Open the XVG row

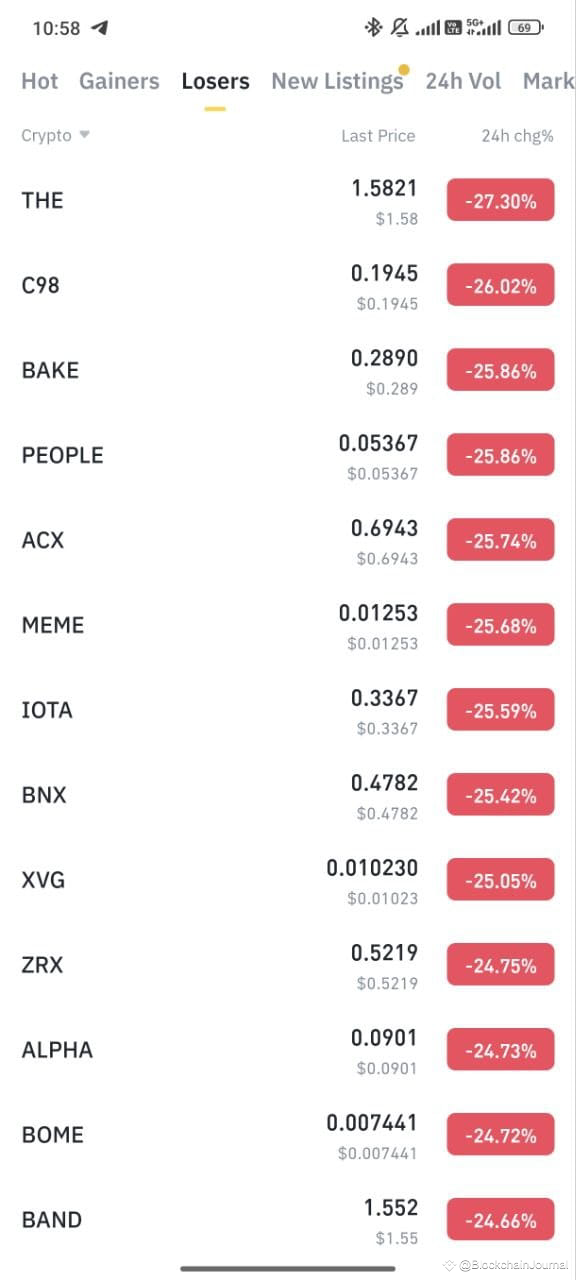coord(288,880)
